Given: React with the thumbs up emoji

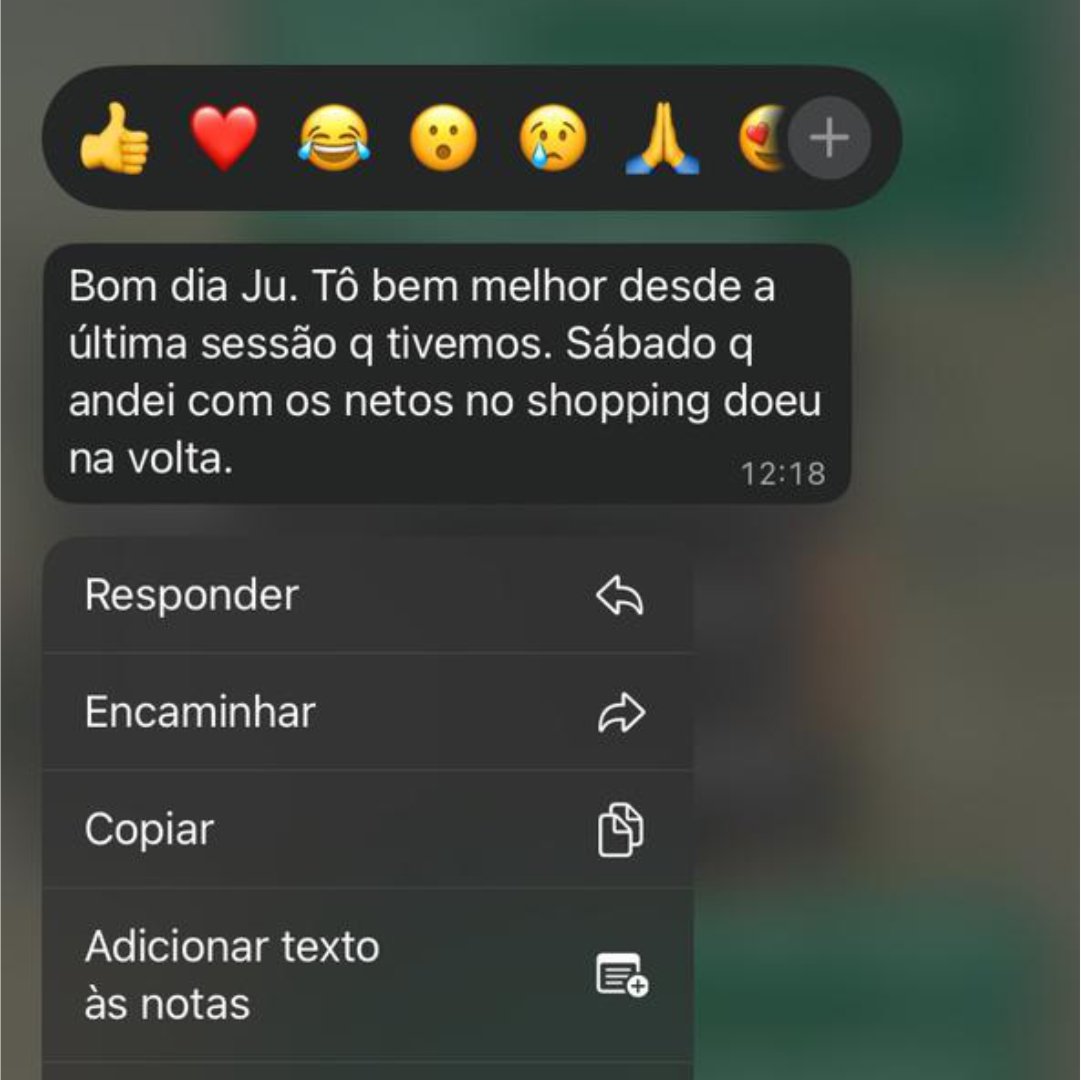Looking at the screenshot, I should click(x=114, y=139).
